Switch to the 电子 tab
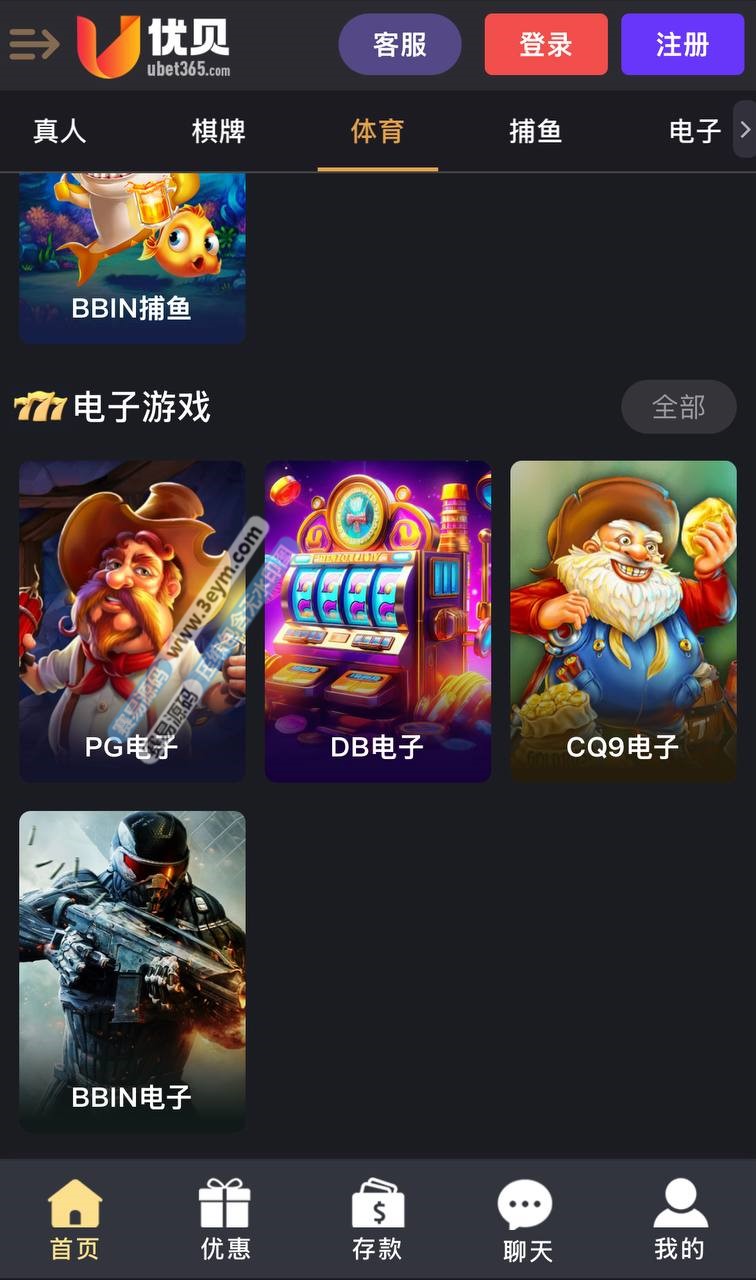The width and height of the screenshot is (756, 1280). (x=694, y=131)
